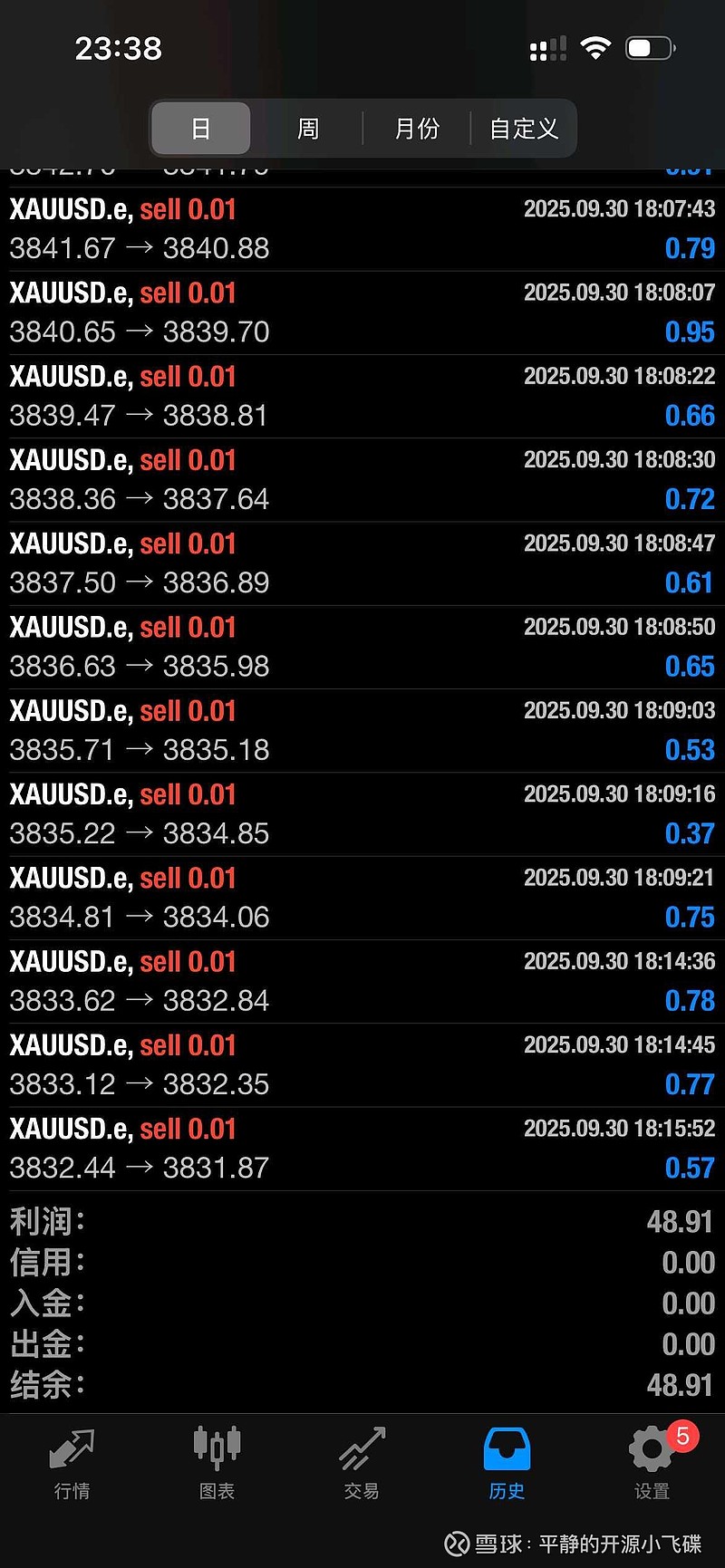View the trade closed at 18:08:07

pos(362,313)
